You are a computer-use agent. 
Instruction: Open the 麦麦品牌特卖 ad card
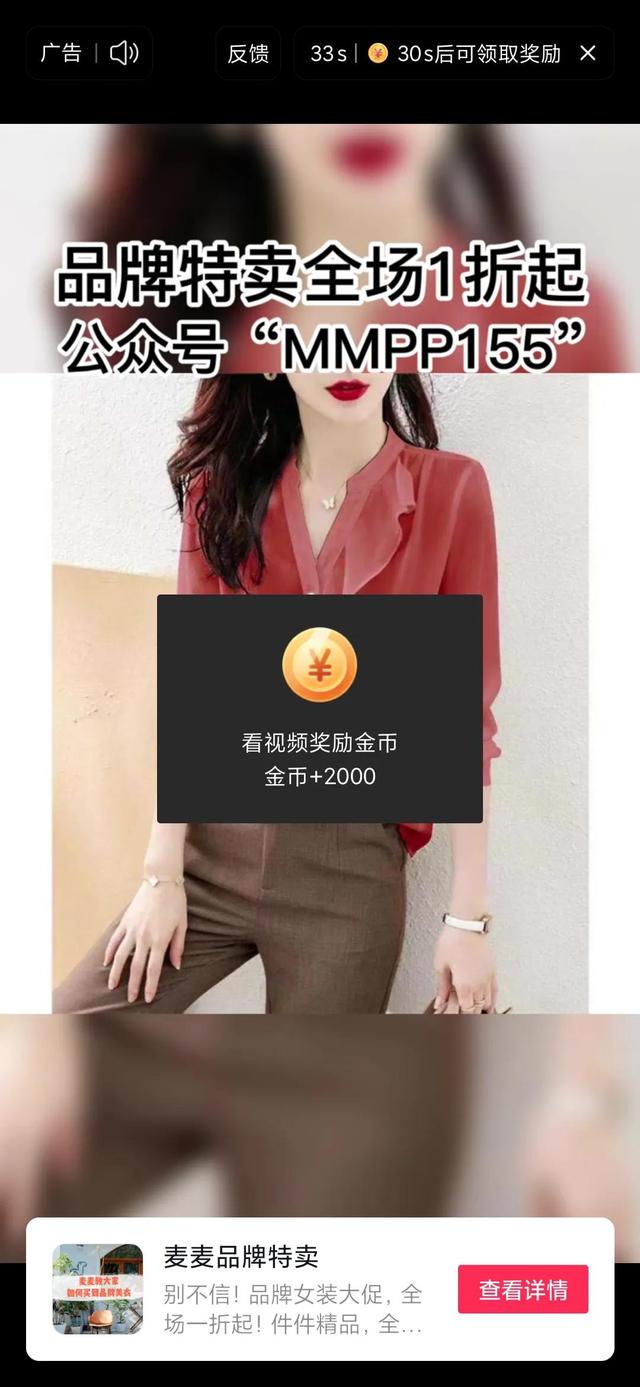[x=292, y=1290]
